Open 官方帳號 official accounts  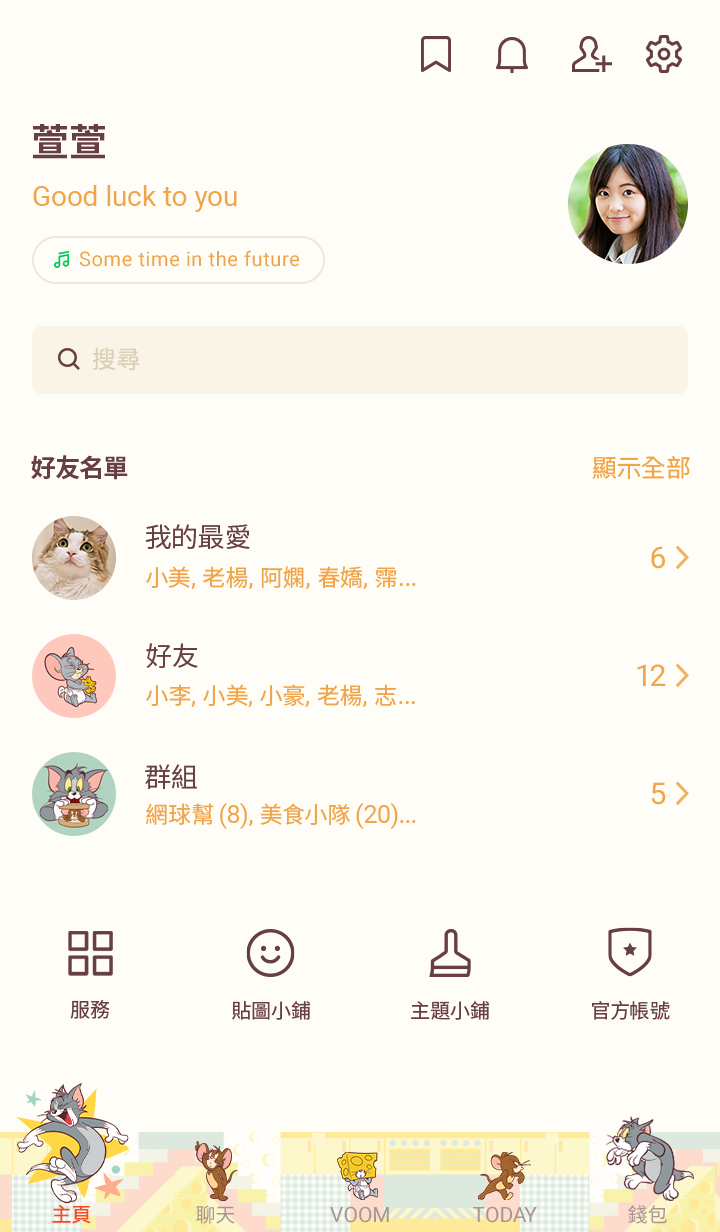(630, 974)
